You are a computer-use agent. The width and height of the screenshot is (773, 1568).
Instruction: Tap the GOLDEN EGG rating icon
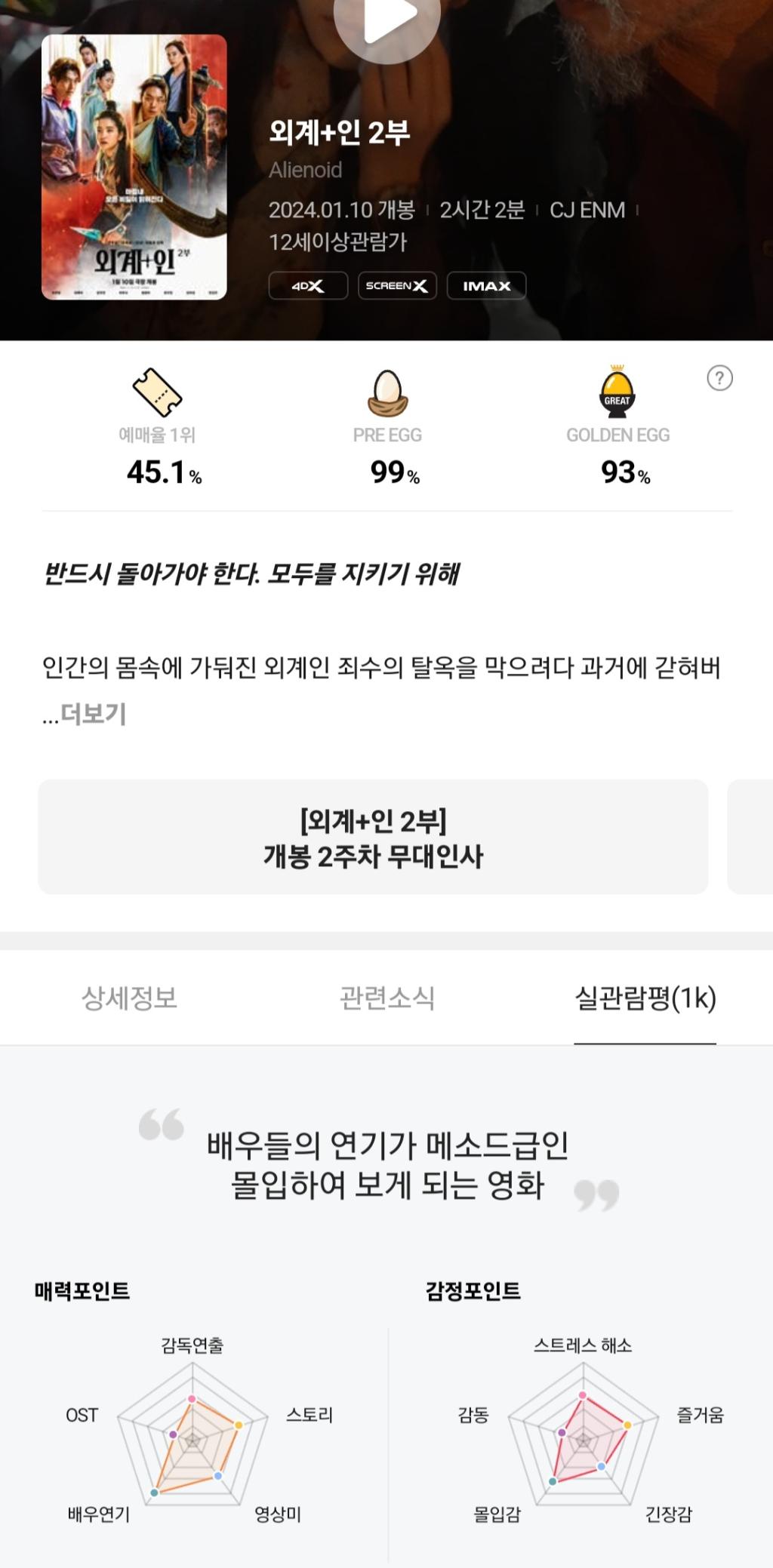617,388
